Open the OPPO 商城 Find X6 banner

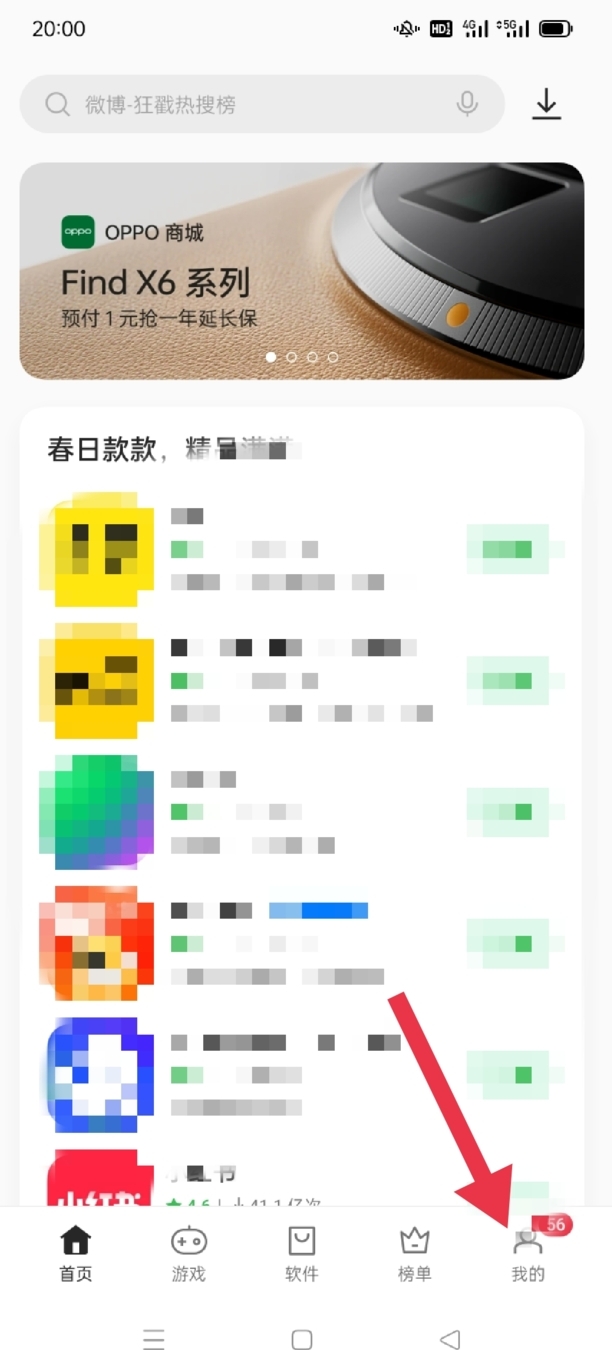click(302, 271)
